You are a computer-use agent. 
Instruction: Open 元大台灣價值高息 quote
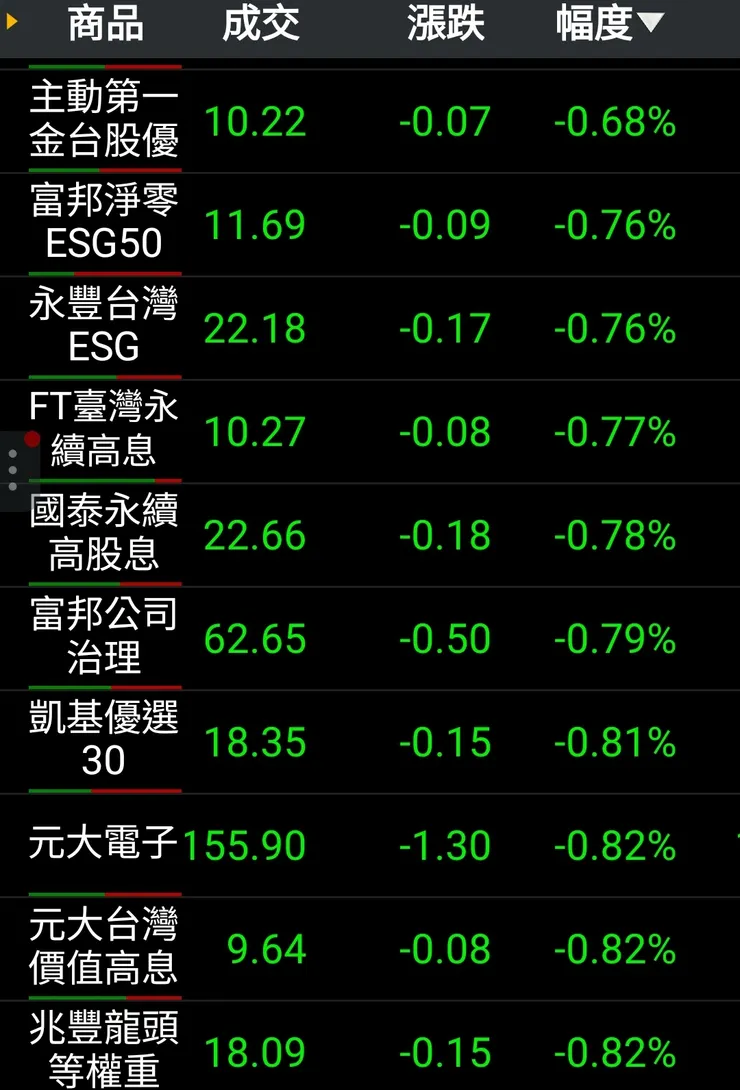point(104,949)
